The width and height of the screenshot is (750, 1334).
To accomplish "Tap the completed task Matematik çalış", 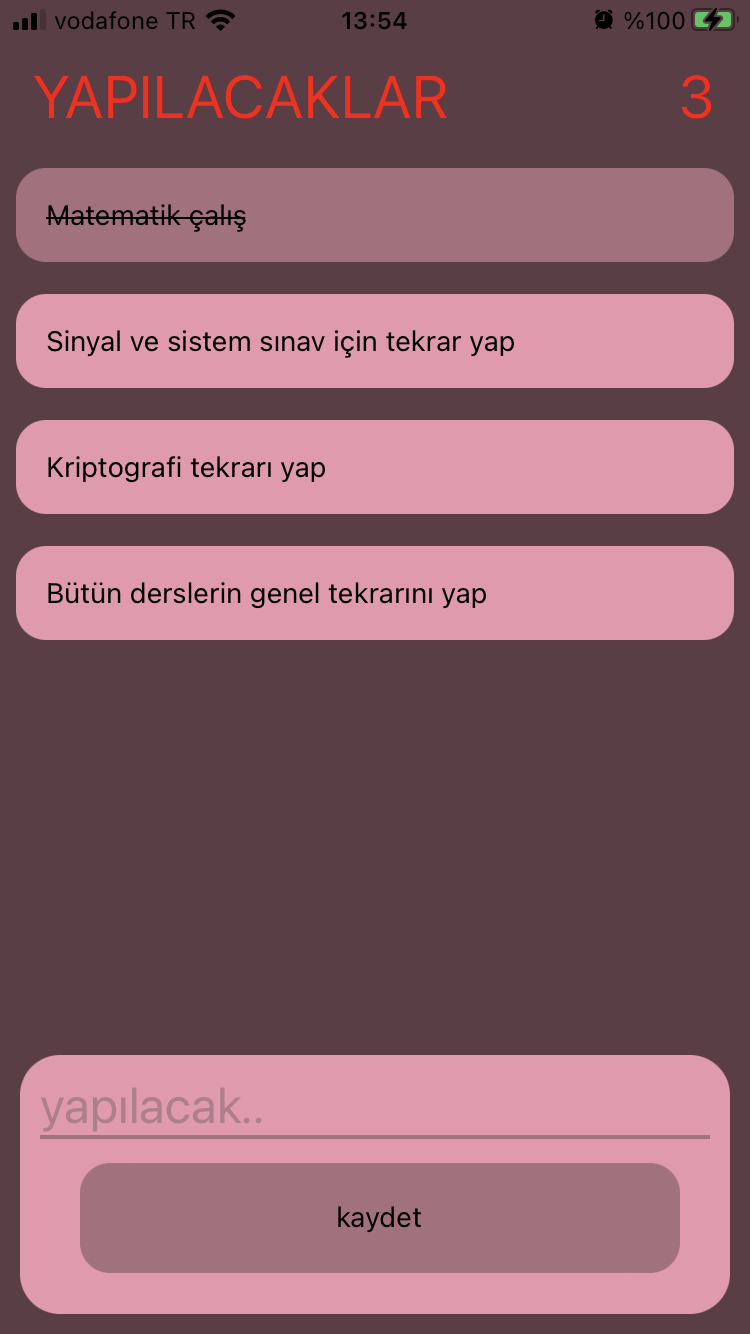I will [374, 215].
